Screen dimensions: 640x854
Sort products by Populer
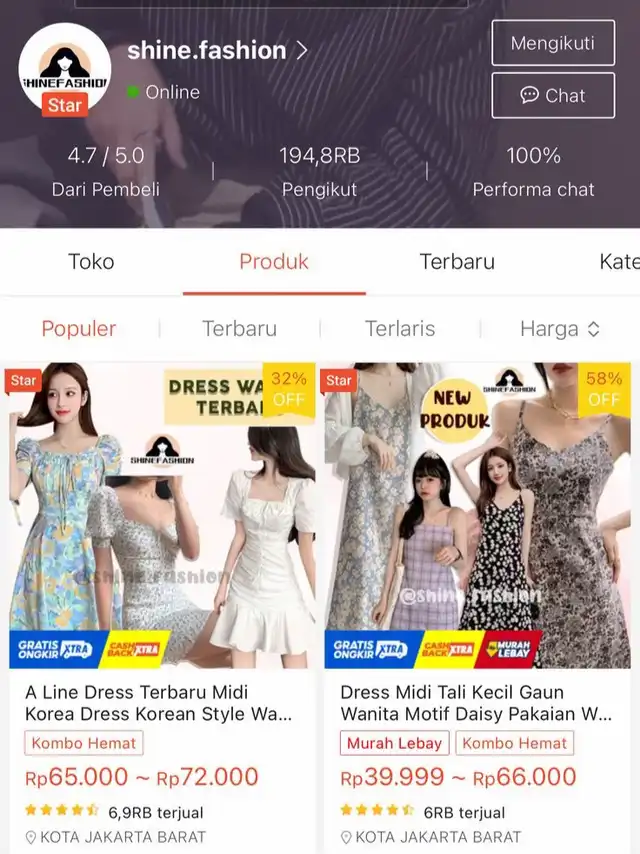(79, 328)
